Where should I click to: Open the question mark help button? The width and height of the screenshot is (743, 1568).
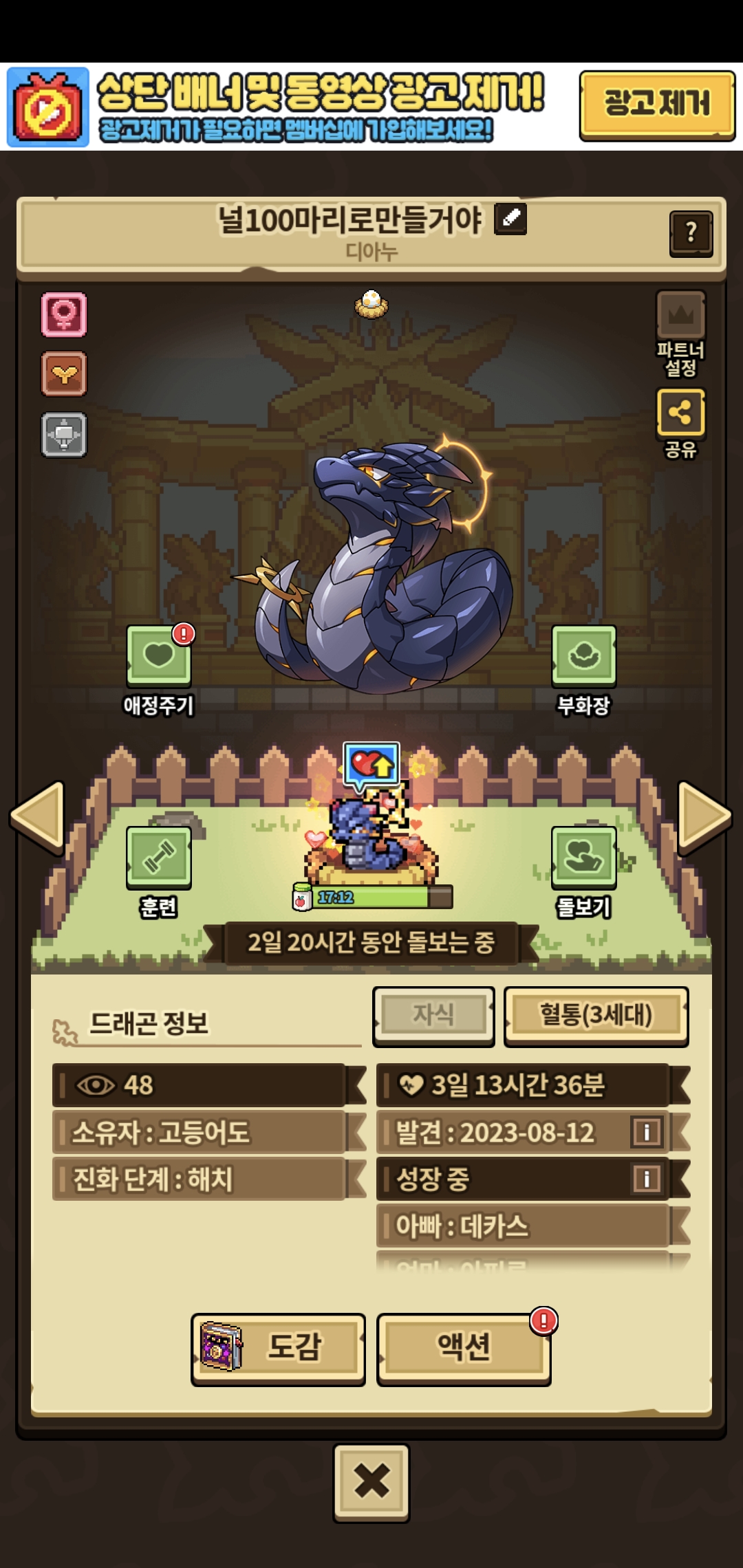[691, 233]
